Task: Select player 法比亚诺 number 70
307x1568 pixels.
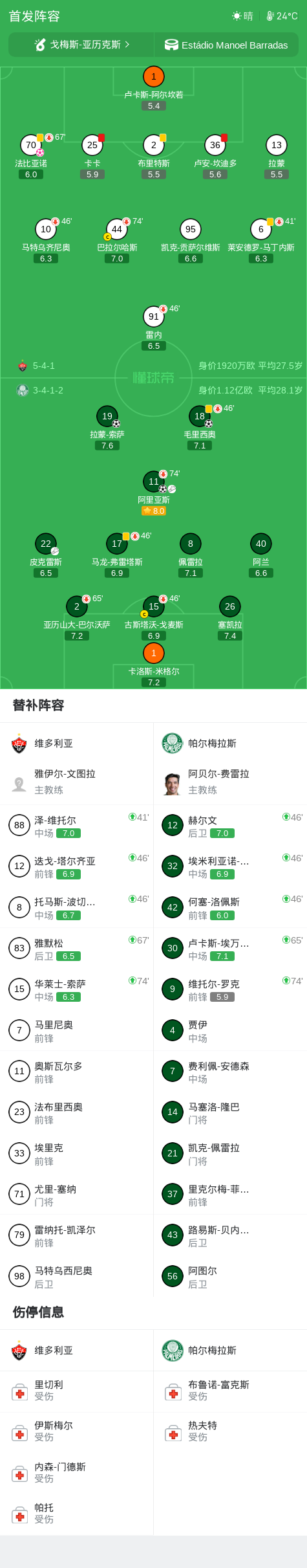Action: (x=31, y=157)
